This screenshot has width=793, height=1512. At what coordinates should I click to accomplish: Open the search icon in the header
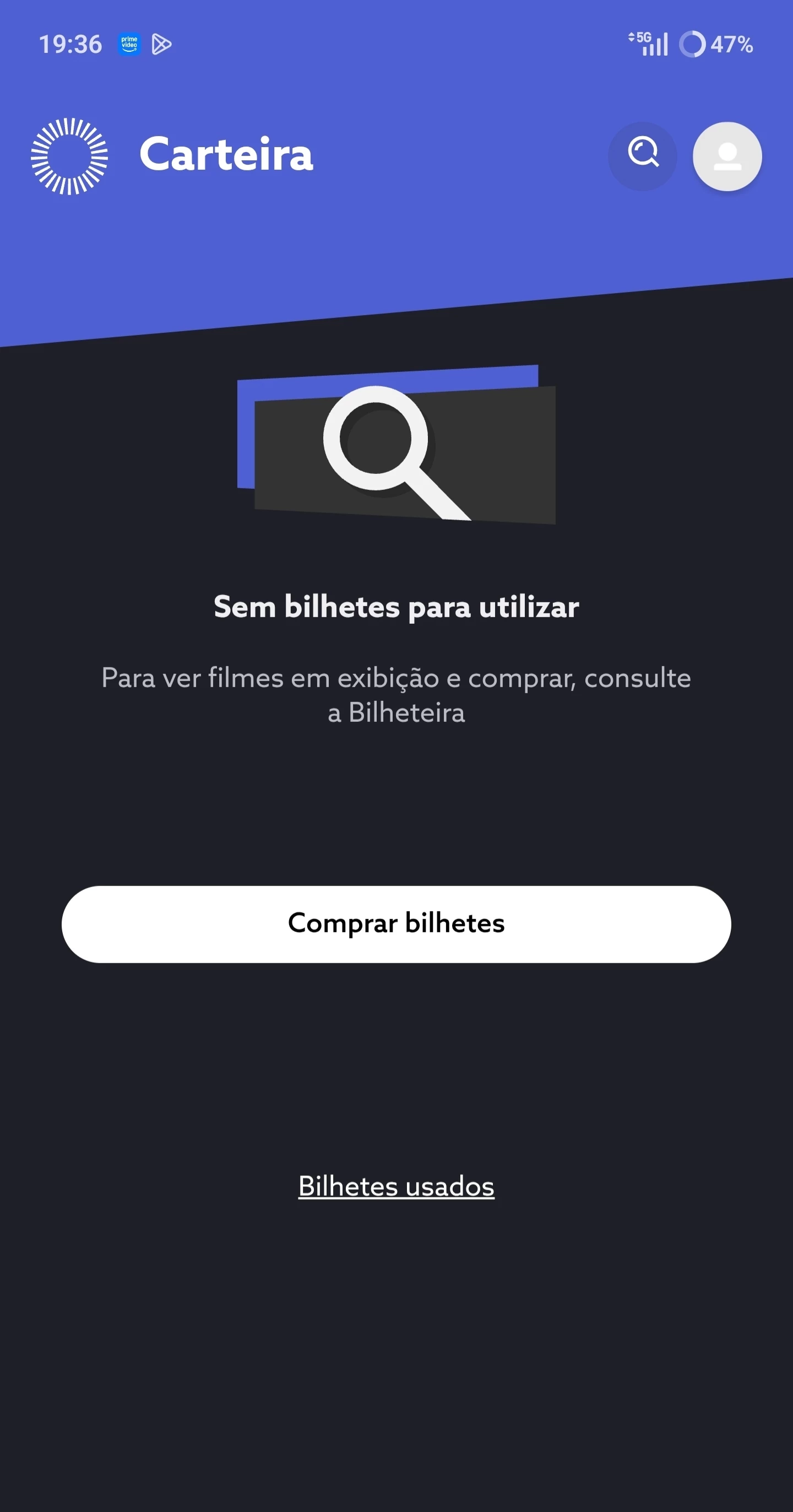pos(642,156)
